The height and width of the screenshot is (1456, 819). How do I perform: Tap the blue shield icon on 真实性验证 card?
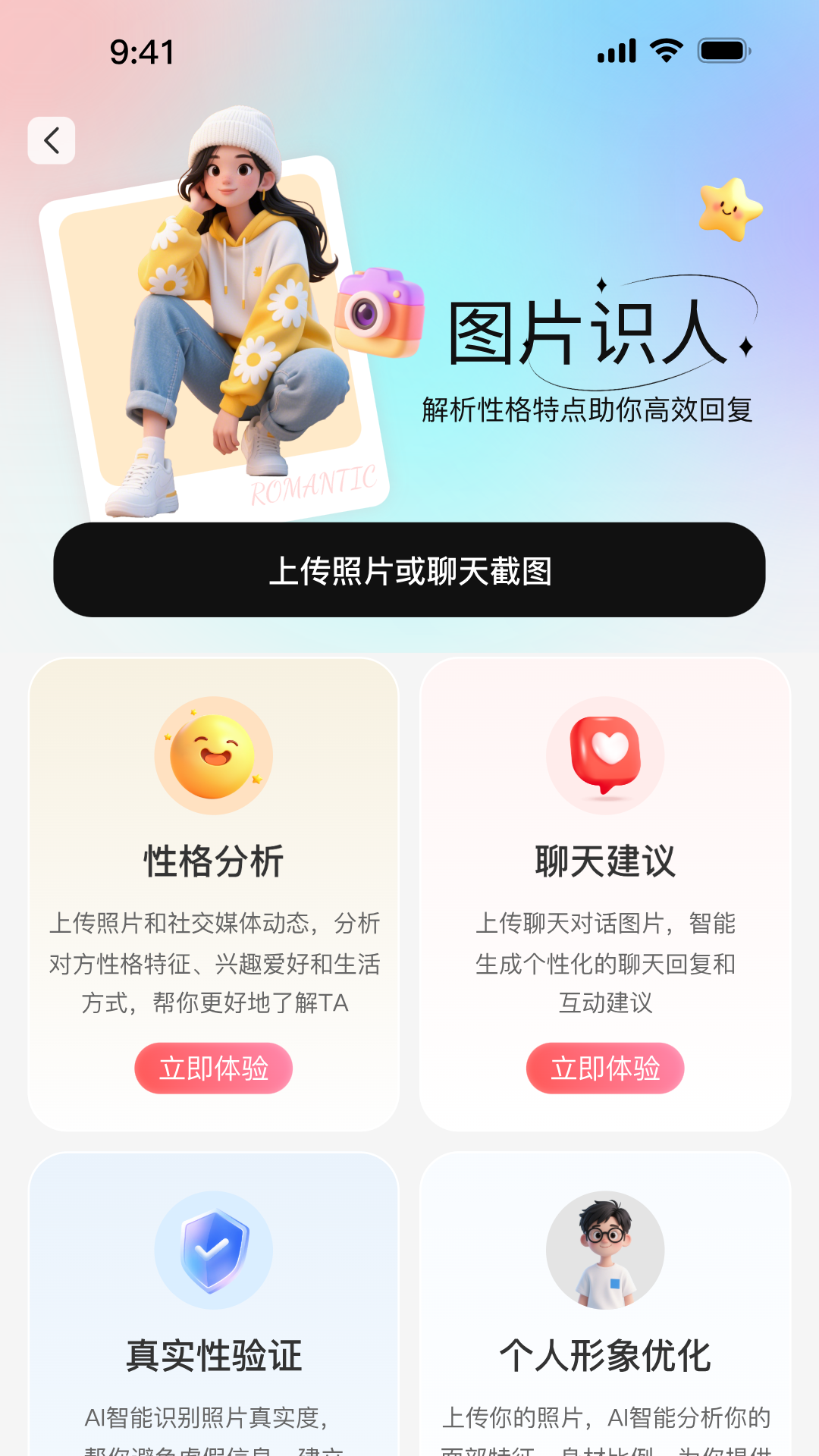(x=213, y=1251)
